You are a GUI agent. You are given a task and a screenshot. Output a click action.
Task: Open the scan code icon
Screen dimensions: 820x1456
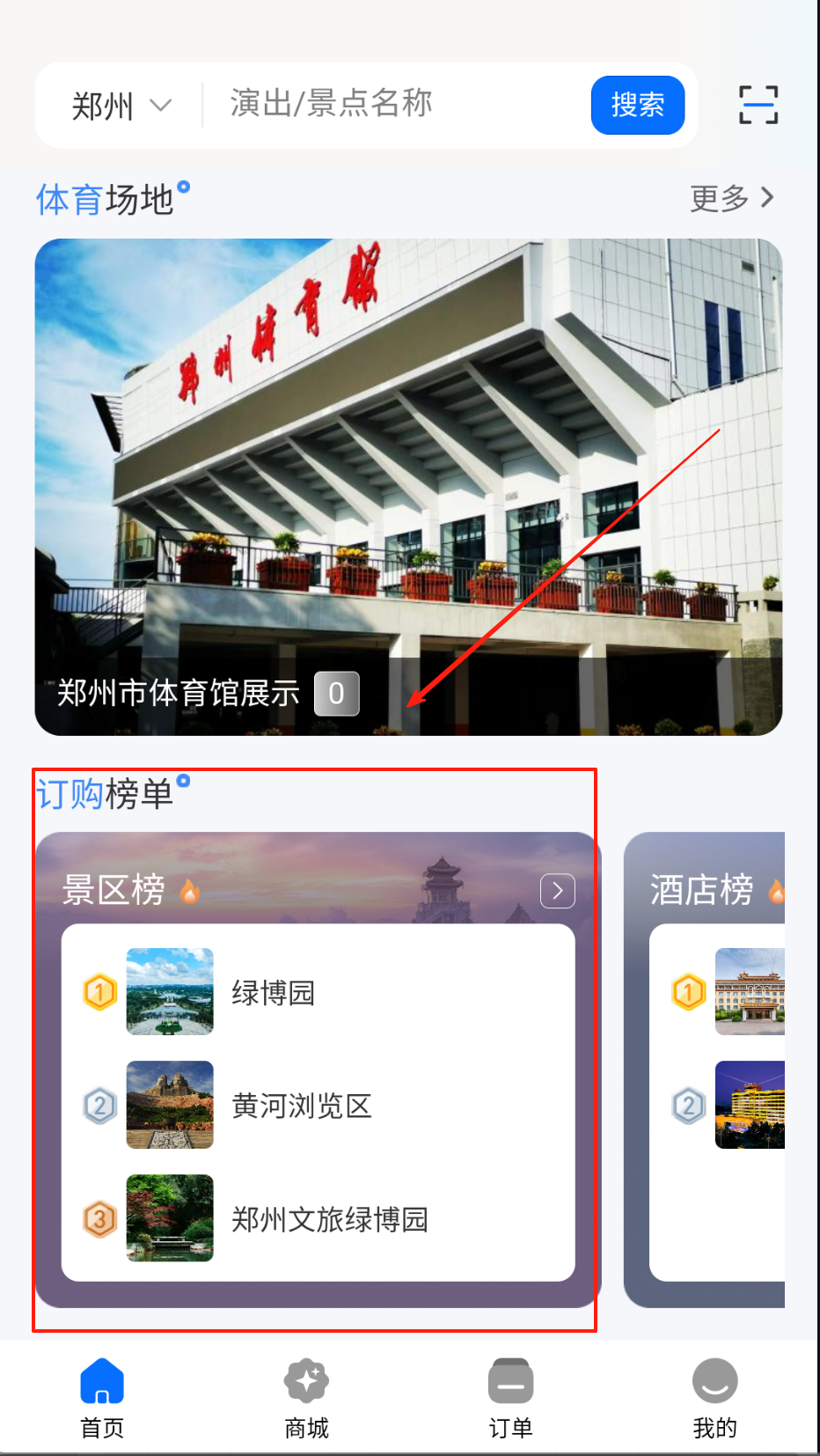click(x=758, y=105)
